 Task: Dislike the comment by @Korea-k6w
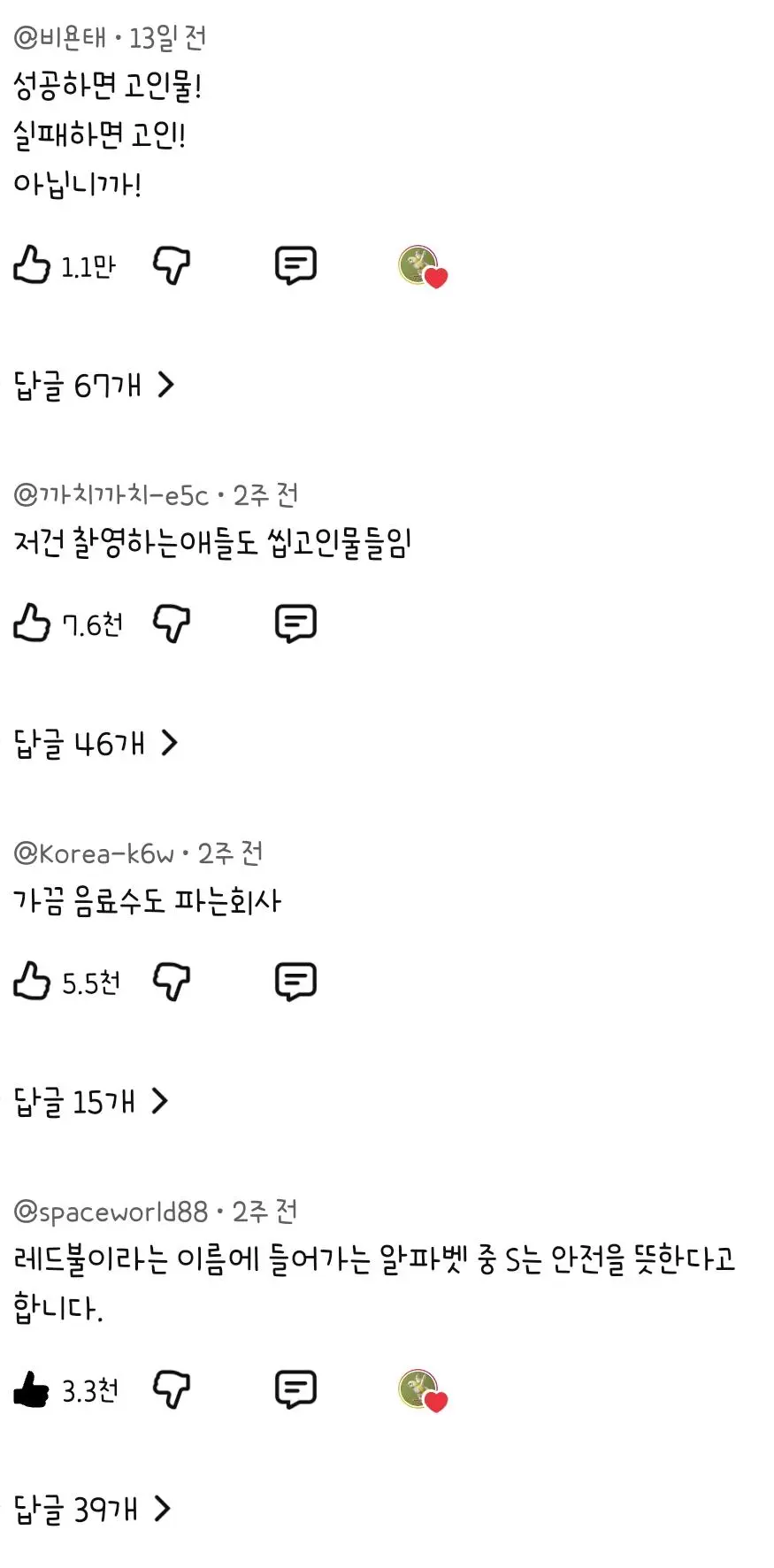172,982
